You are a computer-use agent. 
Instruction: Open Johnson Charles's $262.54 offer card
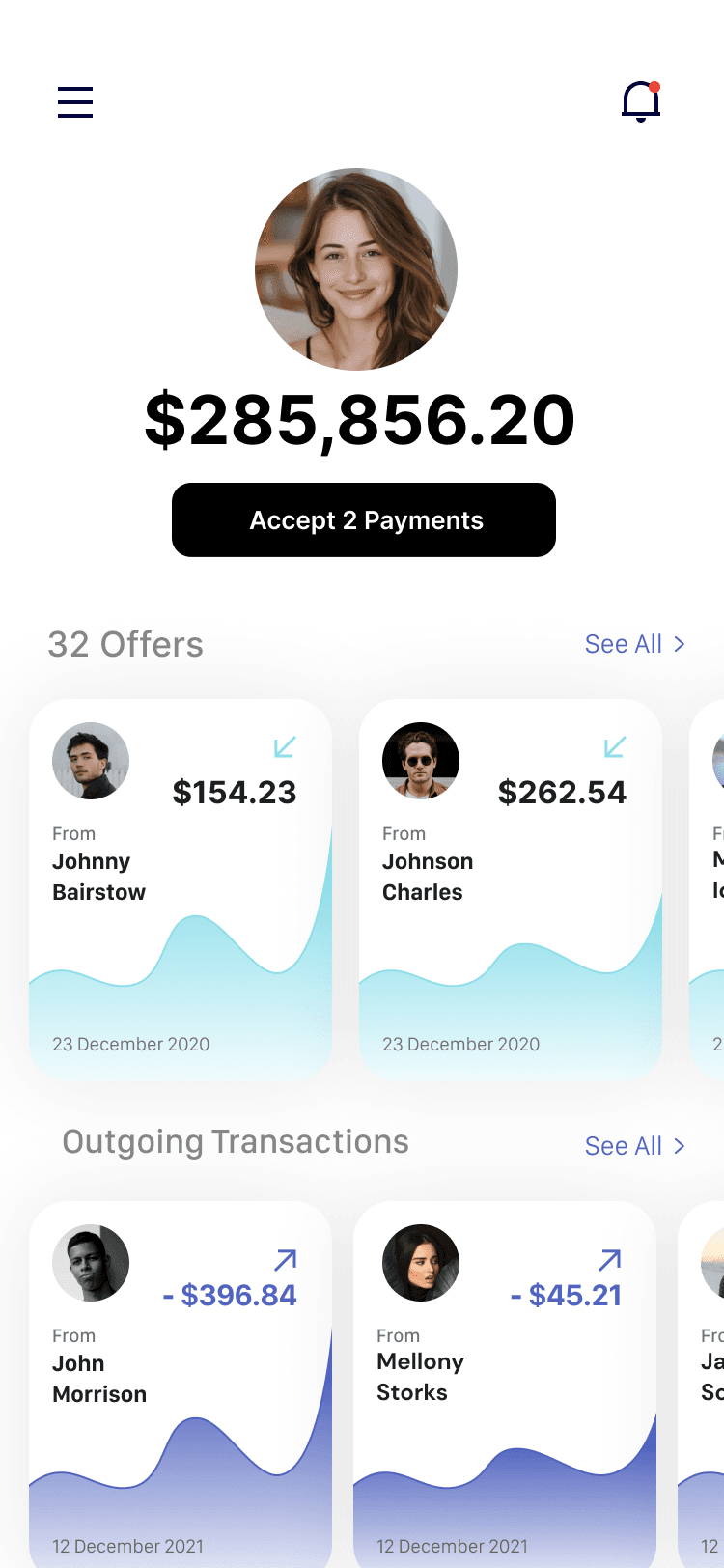pos(511,889)
